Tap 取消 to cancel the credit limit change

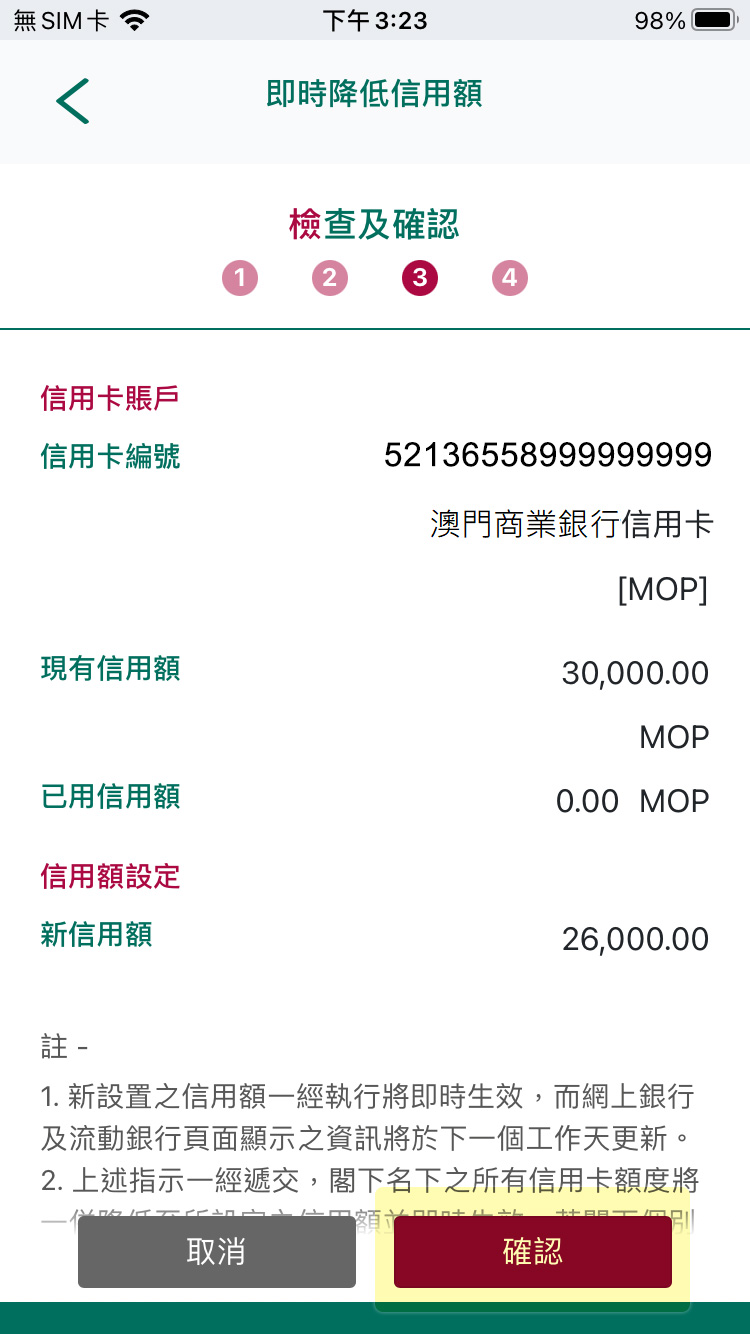(217, 1252)
